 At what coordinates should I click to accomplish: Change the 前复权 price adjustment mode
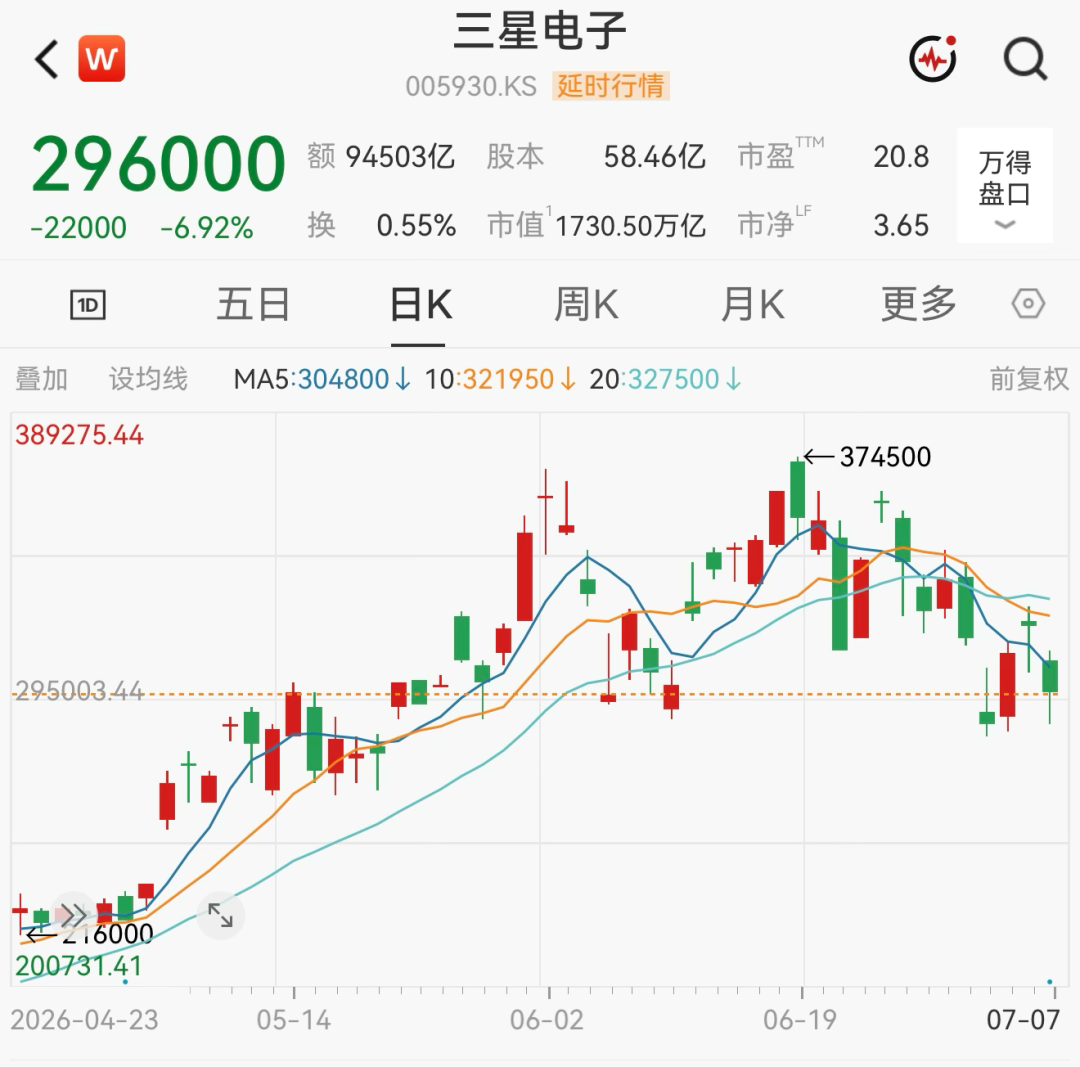pyautogui.click(x=1029, y=379)
